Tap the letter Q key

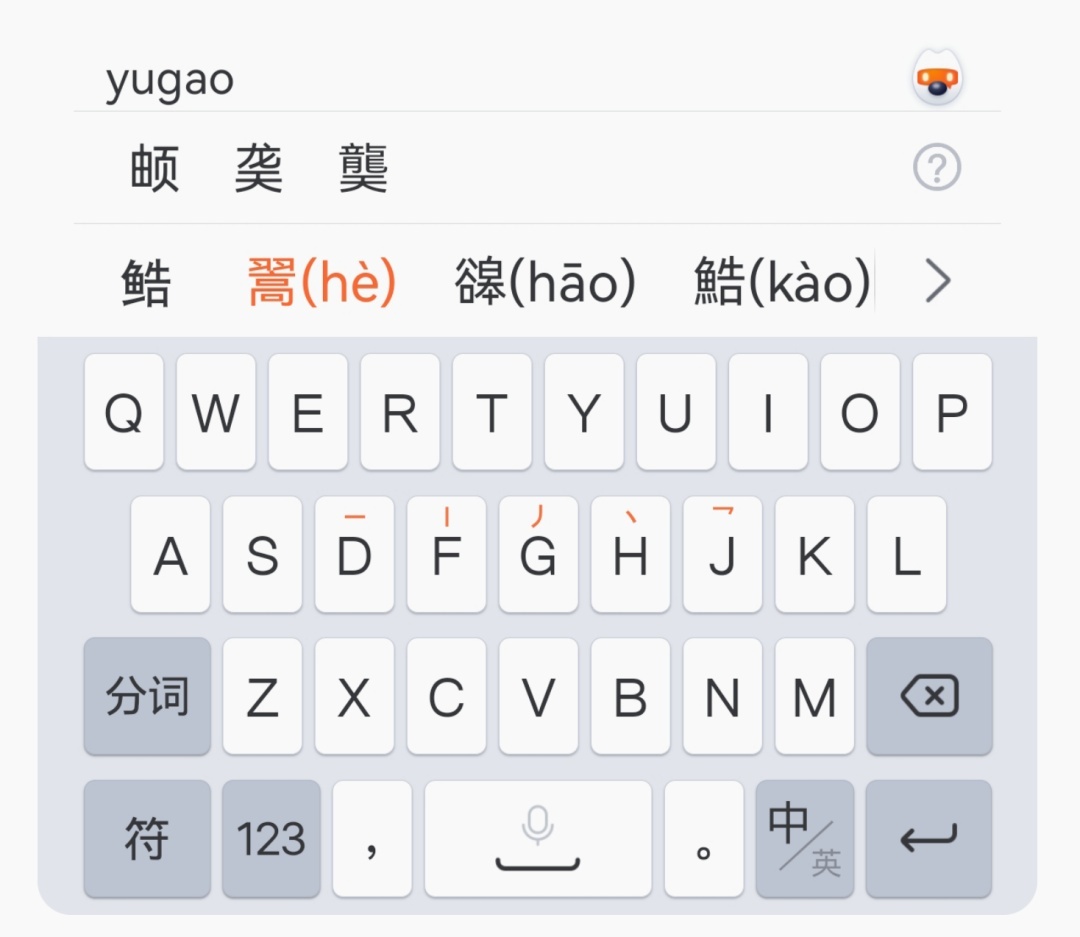tap(124, 412)
